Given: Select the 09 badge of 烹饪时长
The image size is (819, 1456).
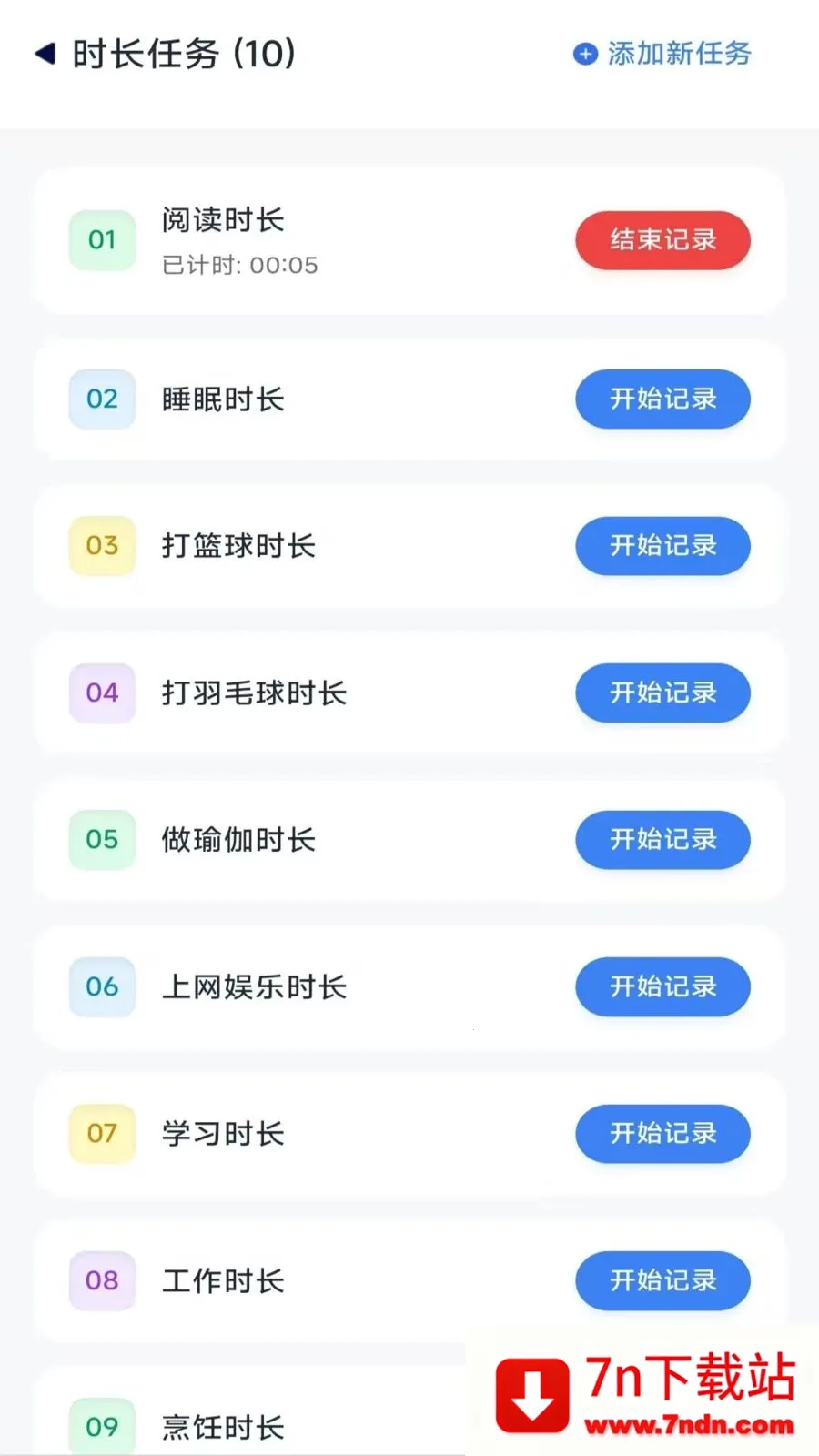Looking at the screenshot, I should 101,1425.
